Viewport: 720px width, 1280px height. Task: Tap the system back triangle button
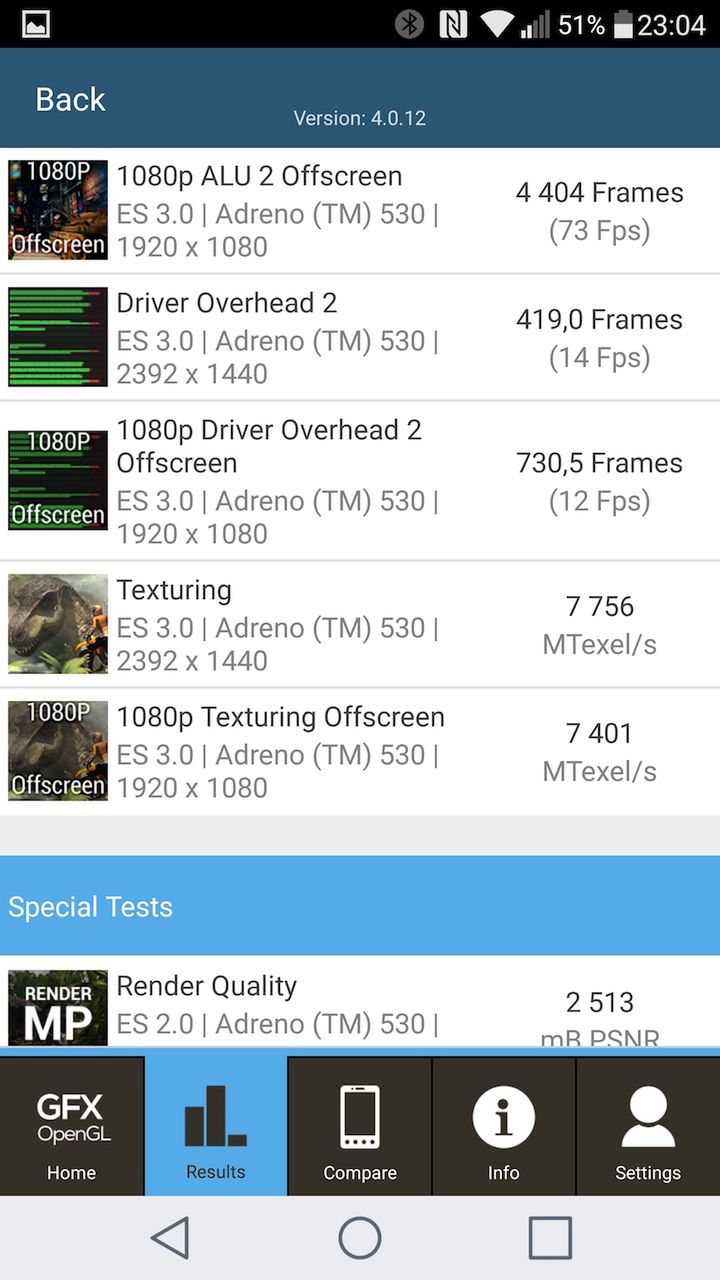170,1238
